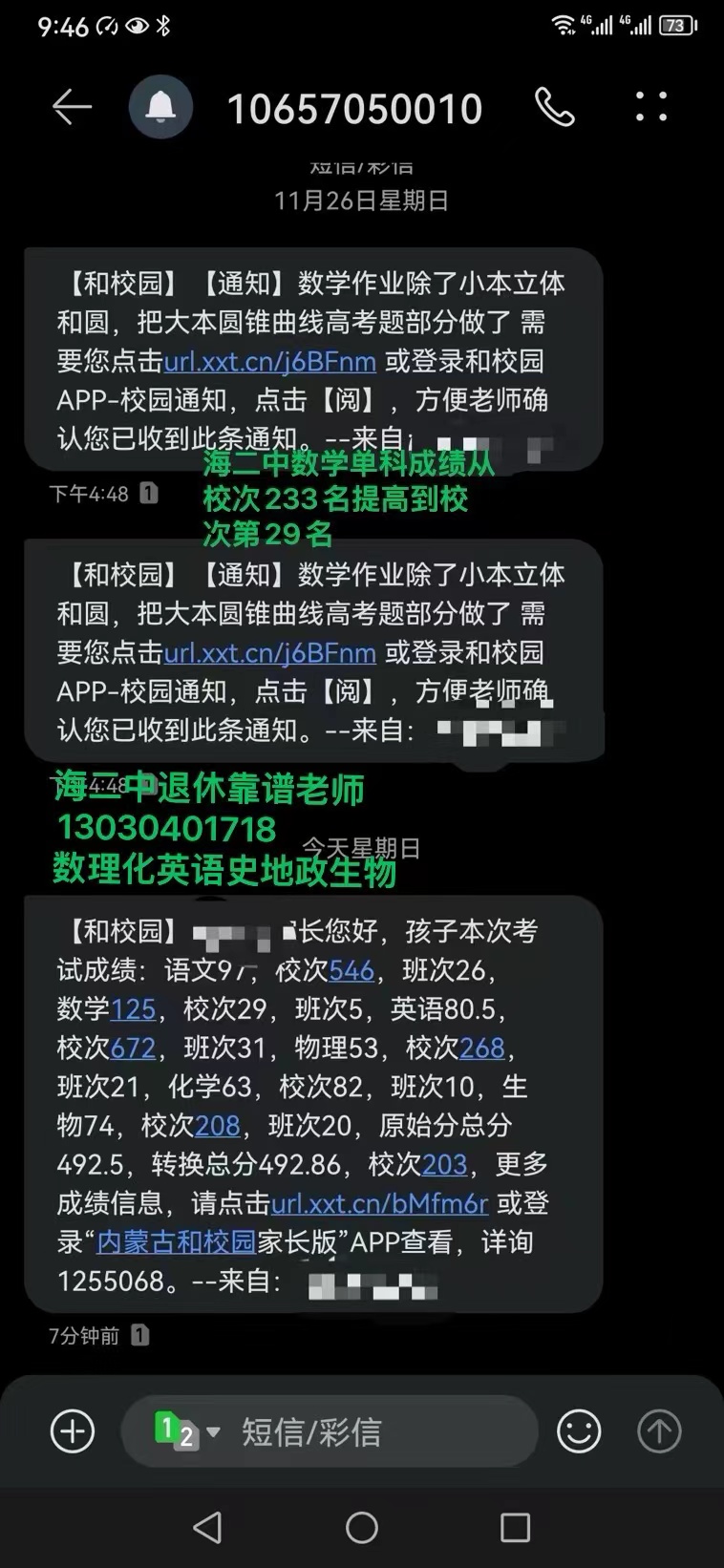This screenshot has width=724, height=1568.
Task: Go back to the message list
Action: (72, 107)
